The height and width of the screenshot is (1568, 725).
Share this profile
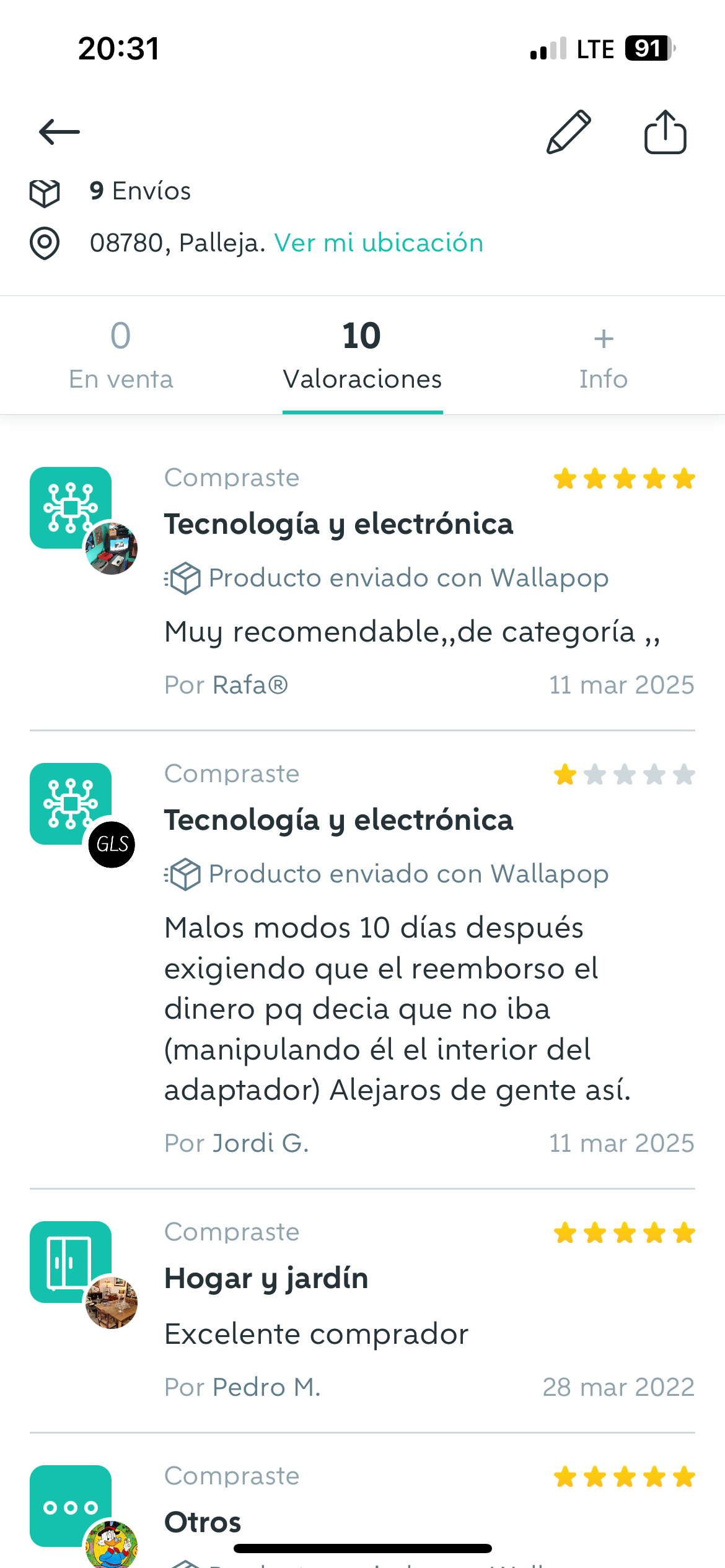tap(665, 132)
